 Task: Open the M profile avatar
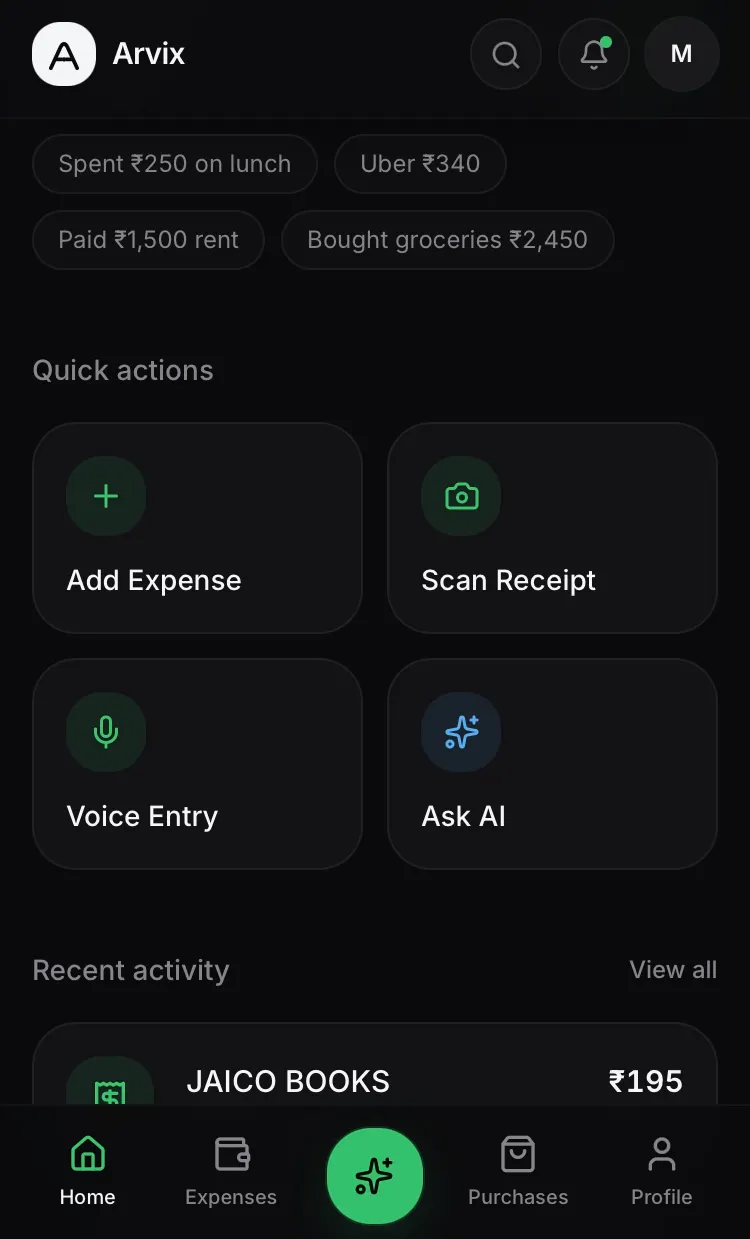682,54
